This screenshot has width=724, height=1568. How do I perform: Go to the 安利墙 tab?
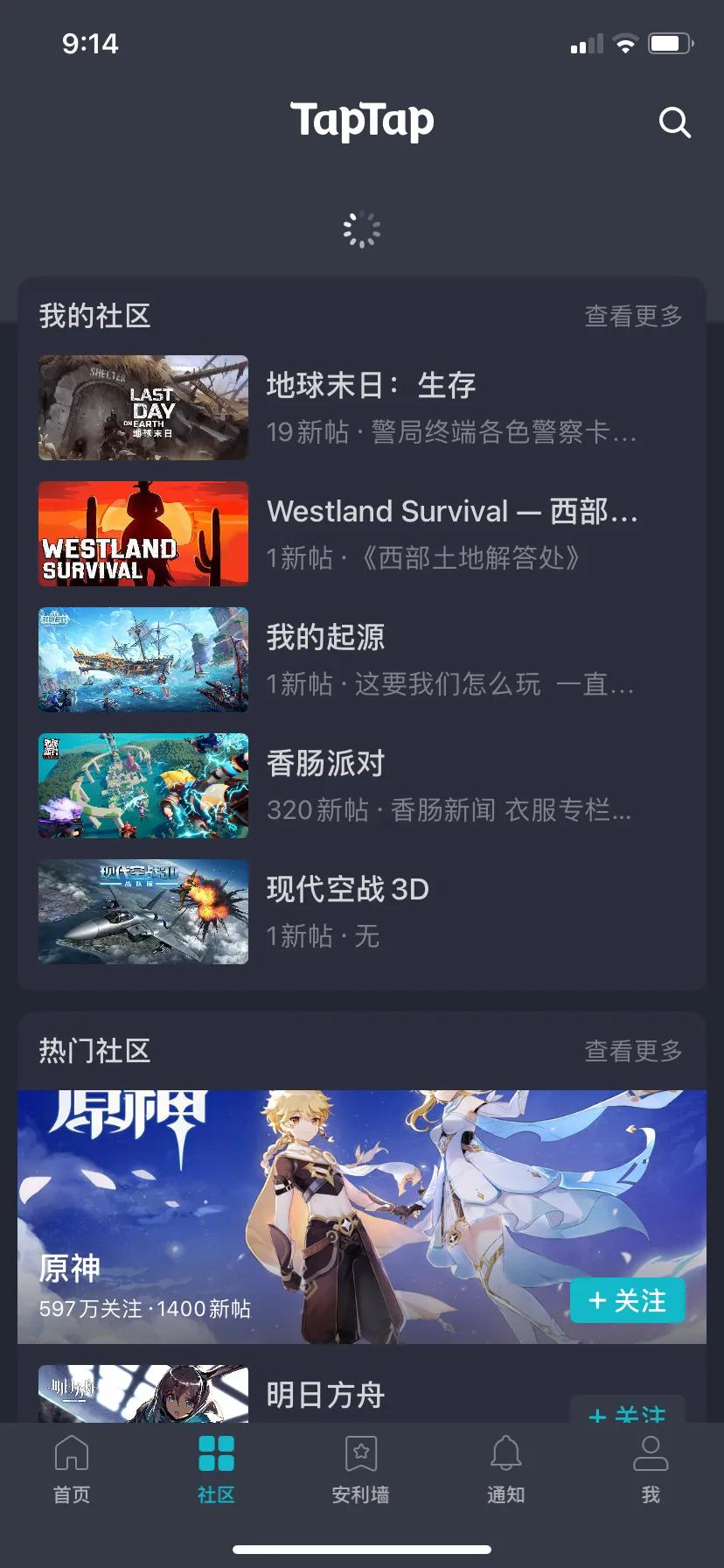[361, 1470]
